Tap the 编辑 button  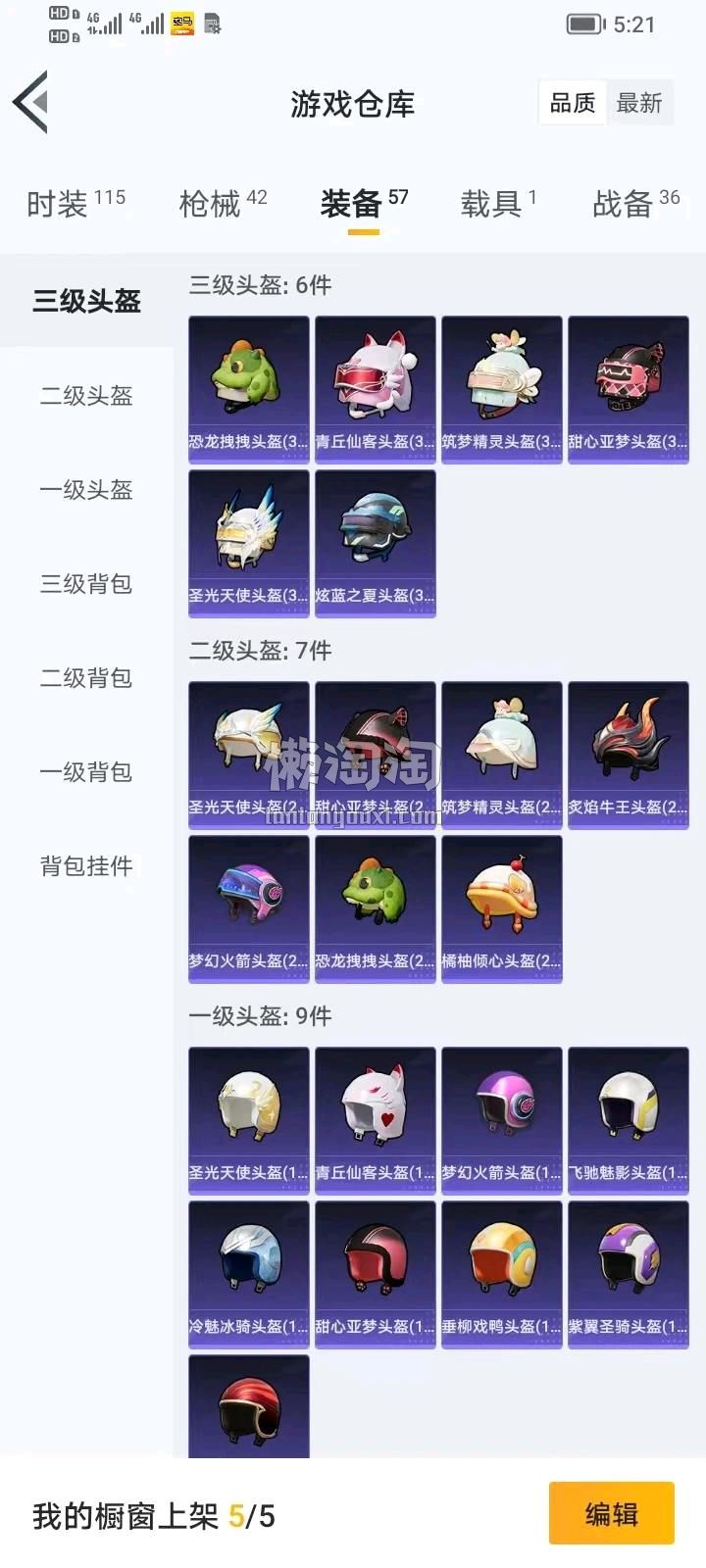pos(611,1515)
